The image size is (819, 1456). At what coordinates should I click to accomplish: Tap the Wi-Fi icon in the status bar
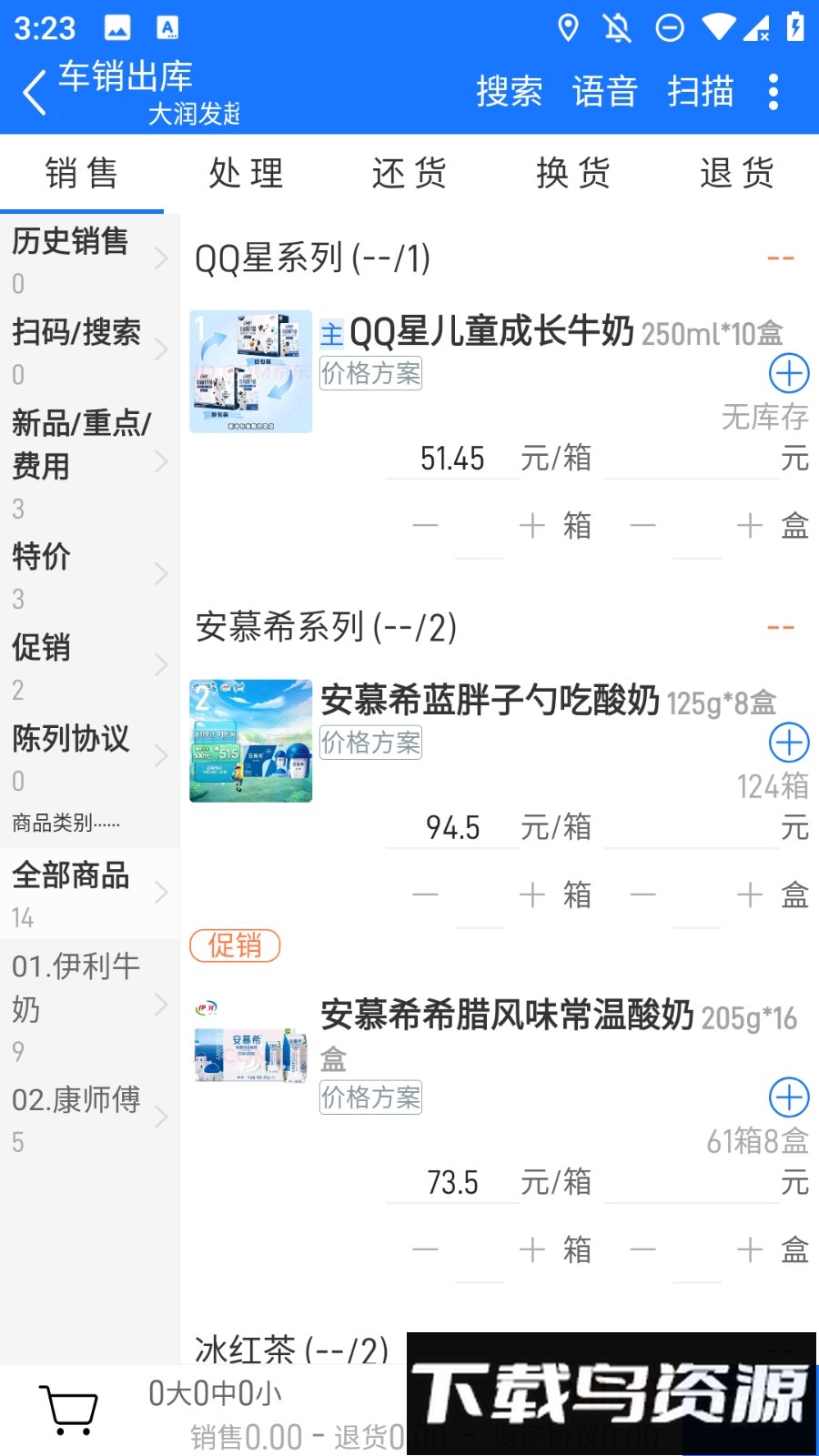(x=722, y=27)
